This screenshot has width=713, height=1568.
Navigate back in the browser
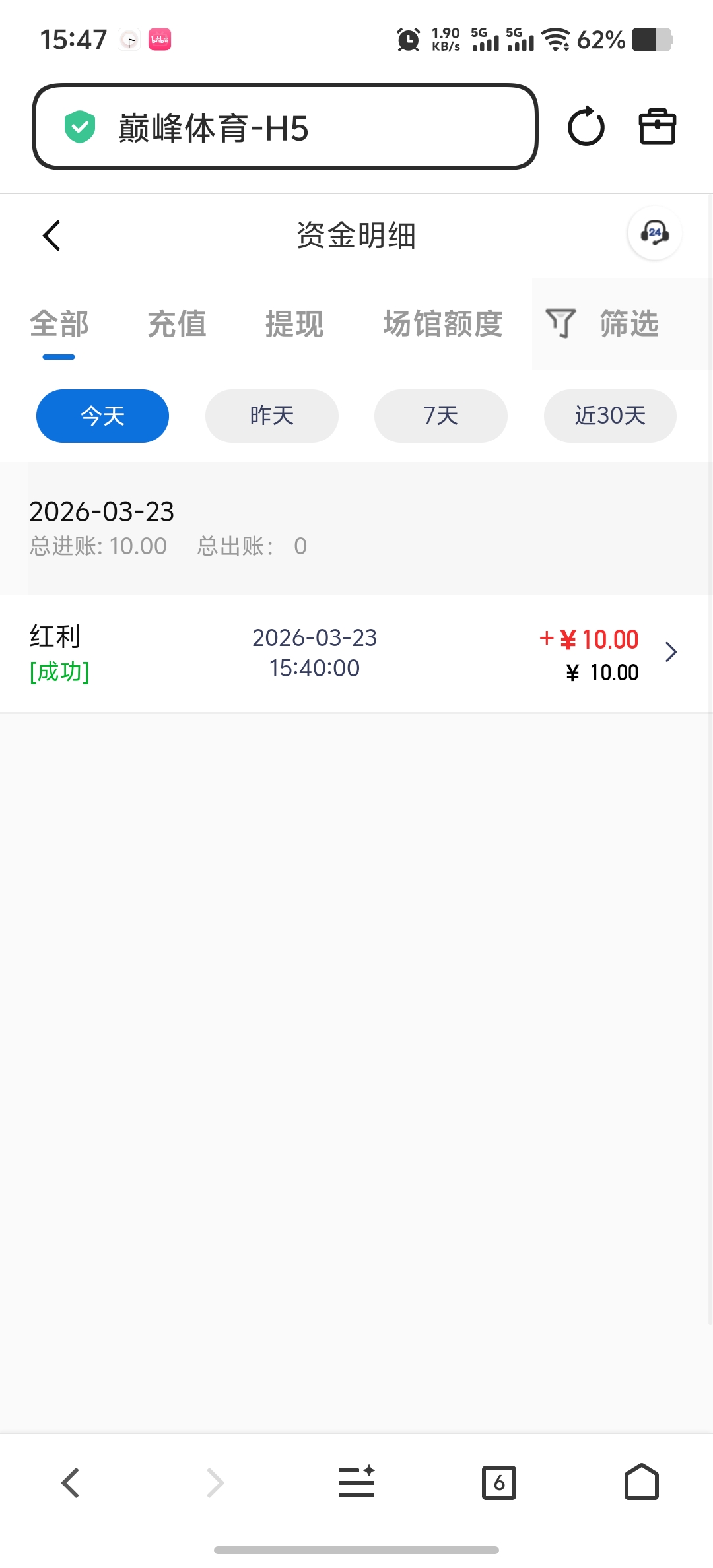point(71,1482)
